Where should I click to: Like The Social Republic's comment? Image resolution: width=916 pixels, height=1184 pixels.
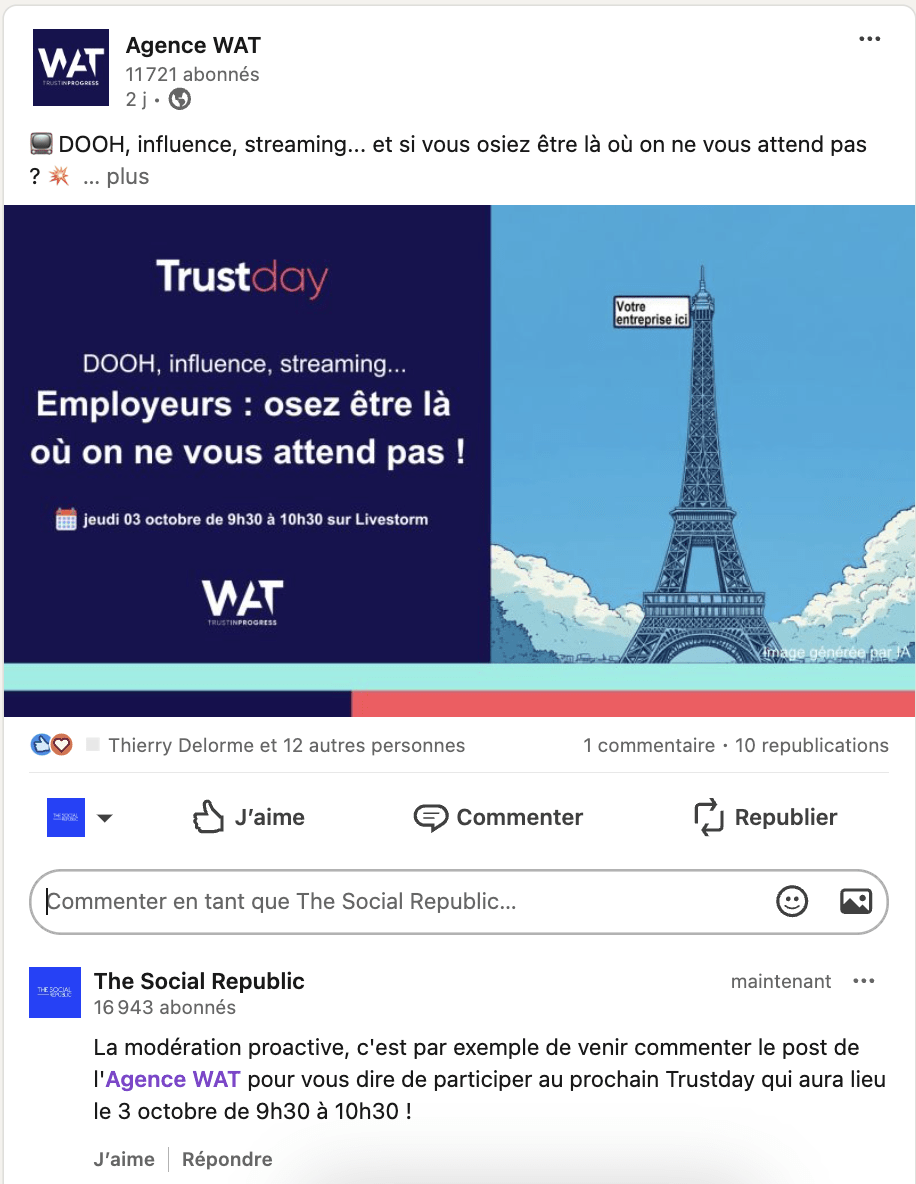(124, 1160)
